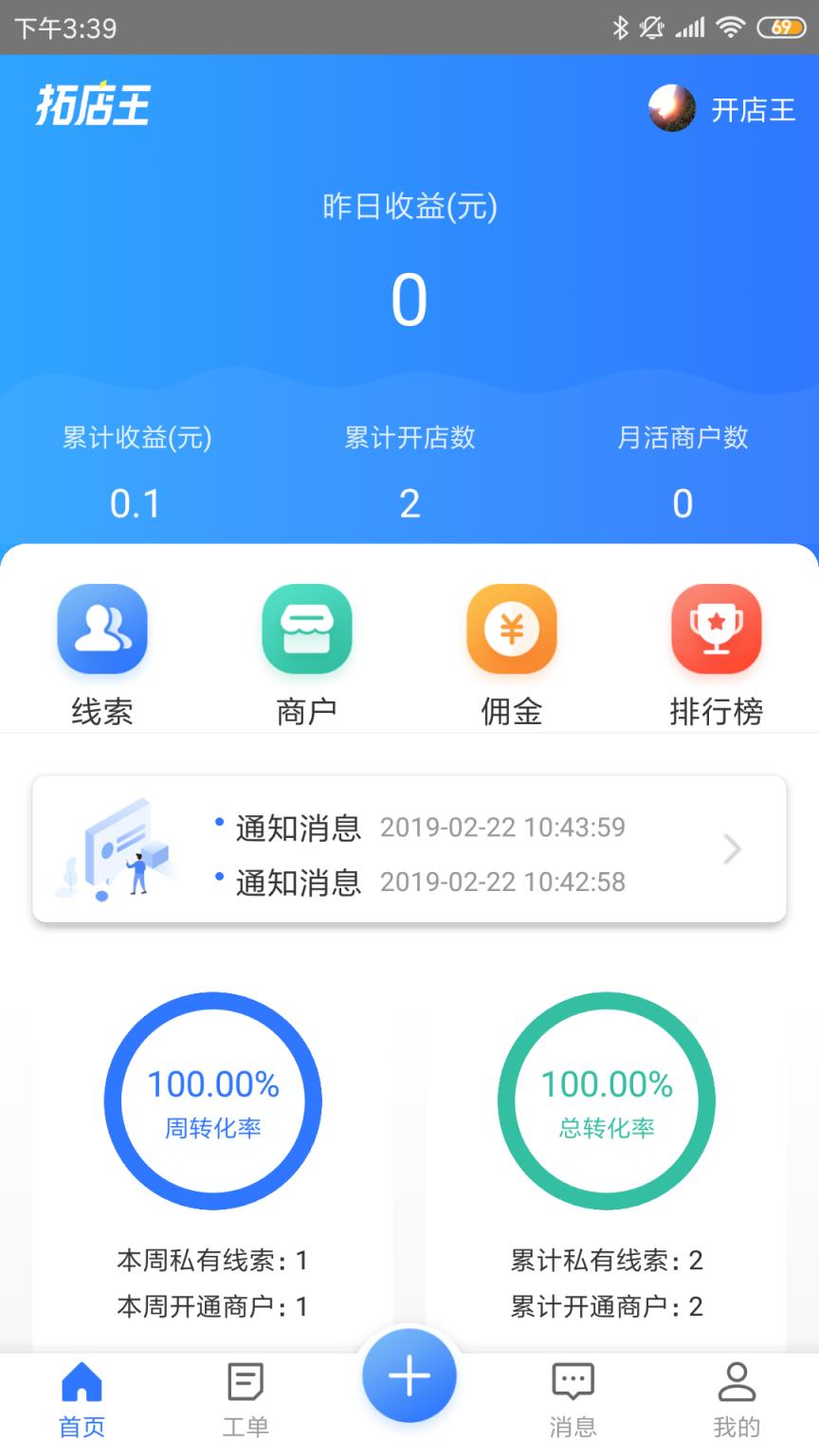Image resolution: width=819 pixels, height=1456 pixels.
Task: Tap the 开店王 username link
Action: [753, 110]
